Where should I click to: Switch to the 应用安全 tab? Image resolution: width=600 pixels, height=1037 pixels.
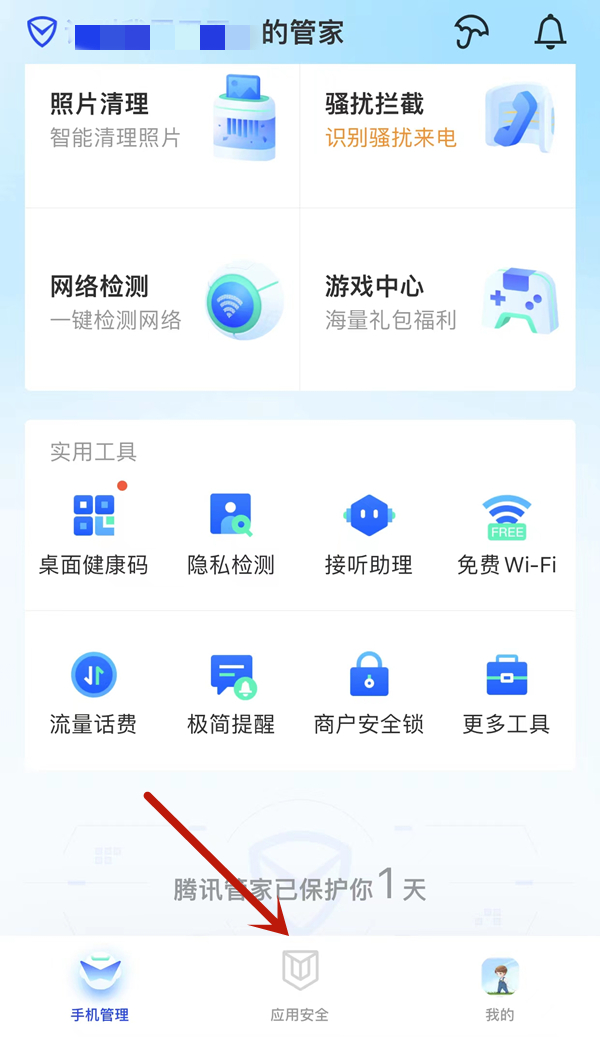300,985
